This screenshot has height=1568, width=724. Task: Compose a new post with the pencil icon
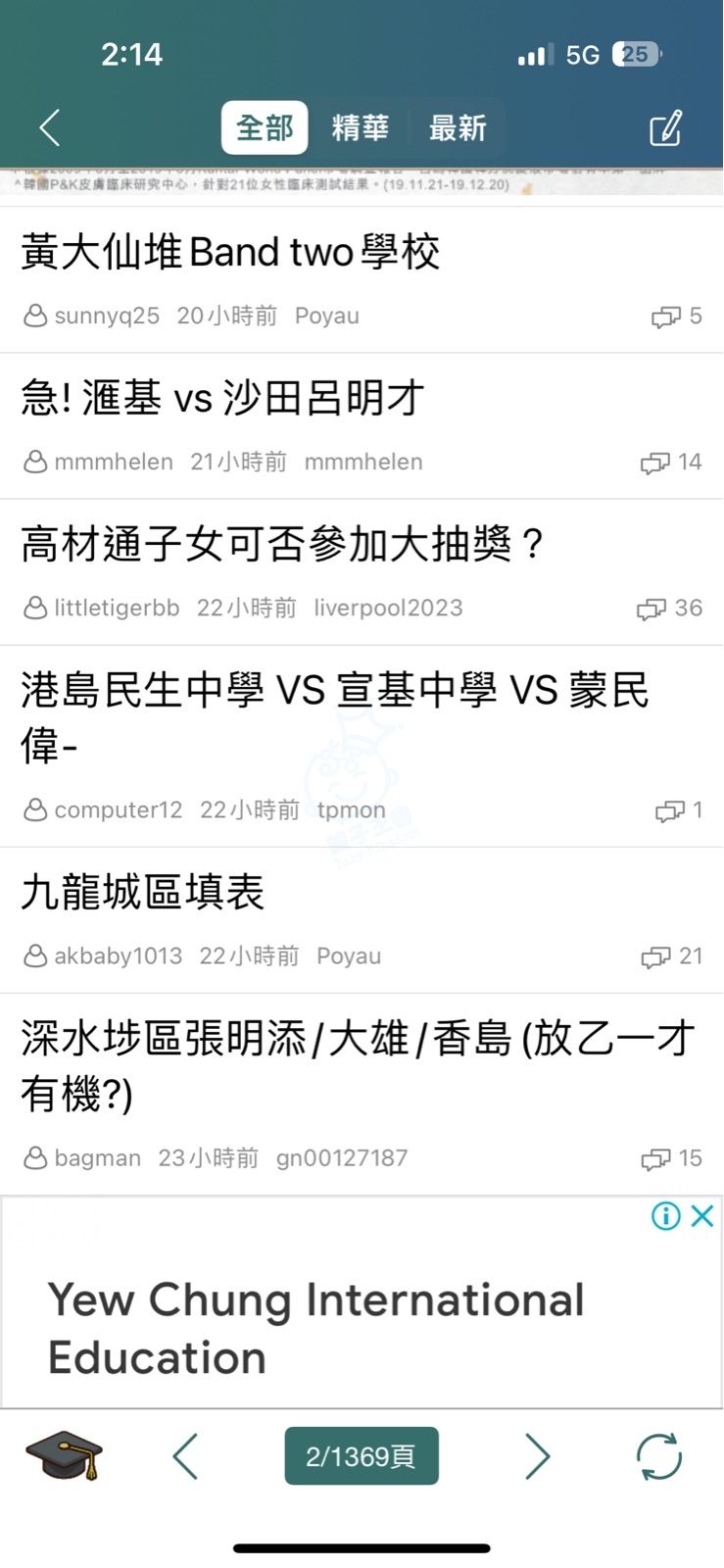[x=665, y=128]
